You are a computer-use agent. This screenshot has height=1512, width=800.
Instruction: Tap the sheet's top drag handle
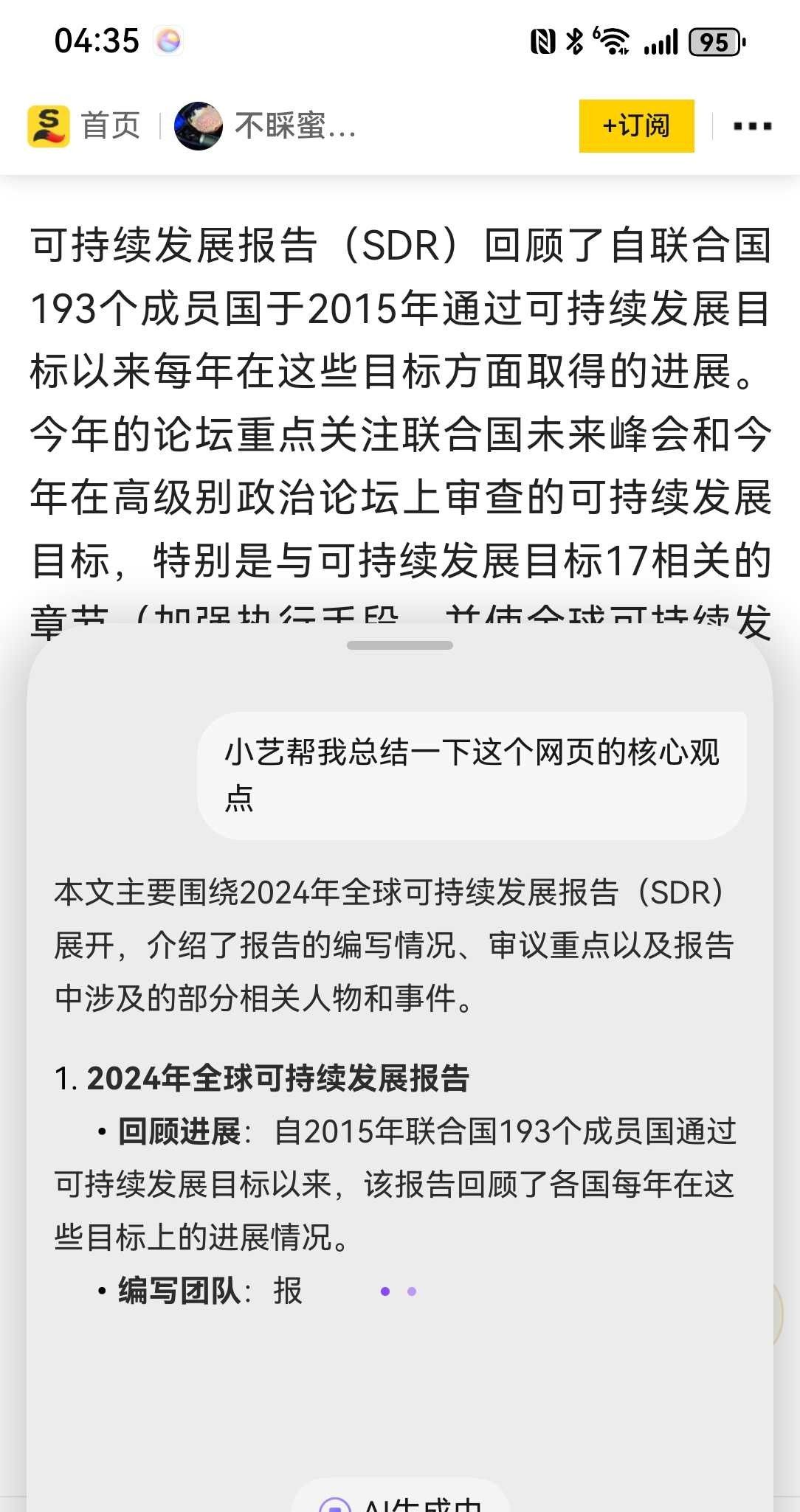pos(400,645)
